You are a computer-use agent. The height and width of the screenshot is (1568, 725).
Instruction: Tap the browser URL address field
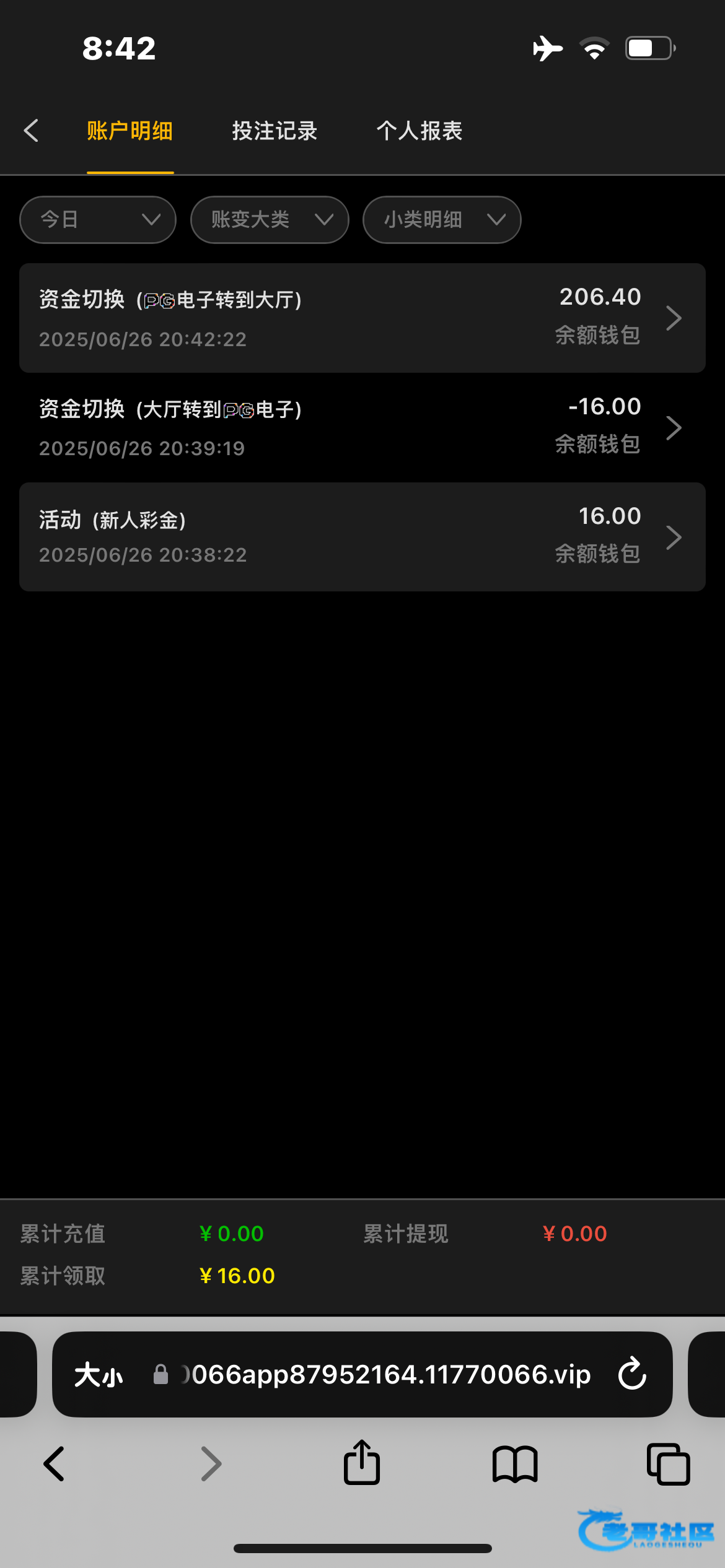(x=384, y=1375)
